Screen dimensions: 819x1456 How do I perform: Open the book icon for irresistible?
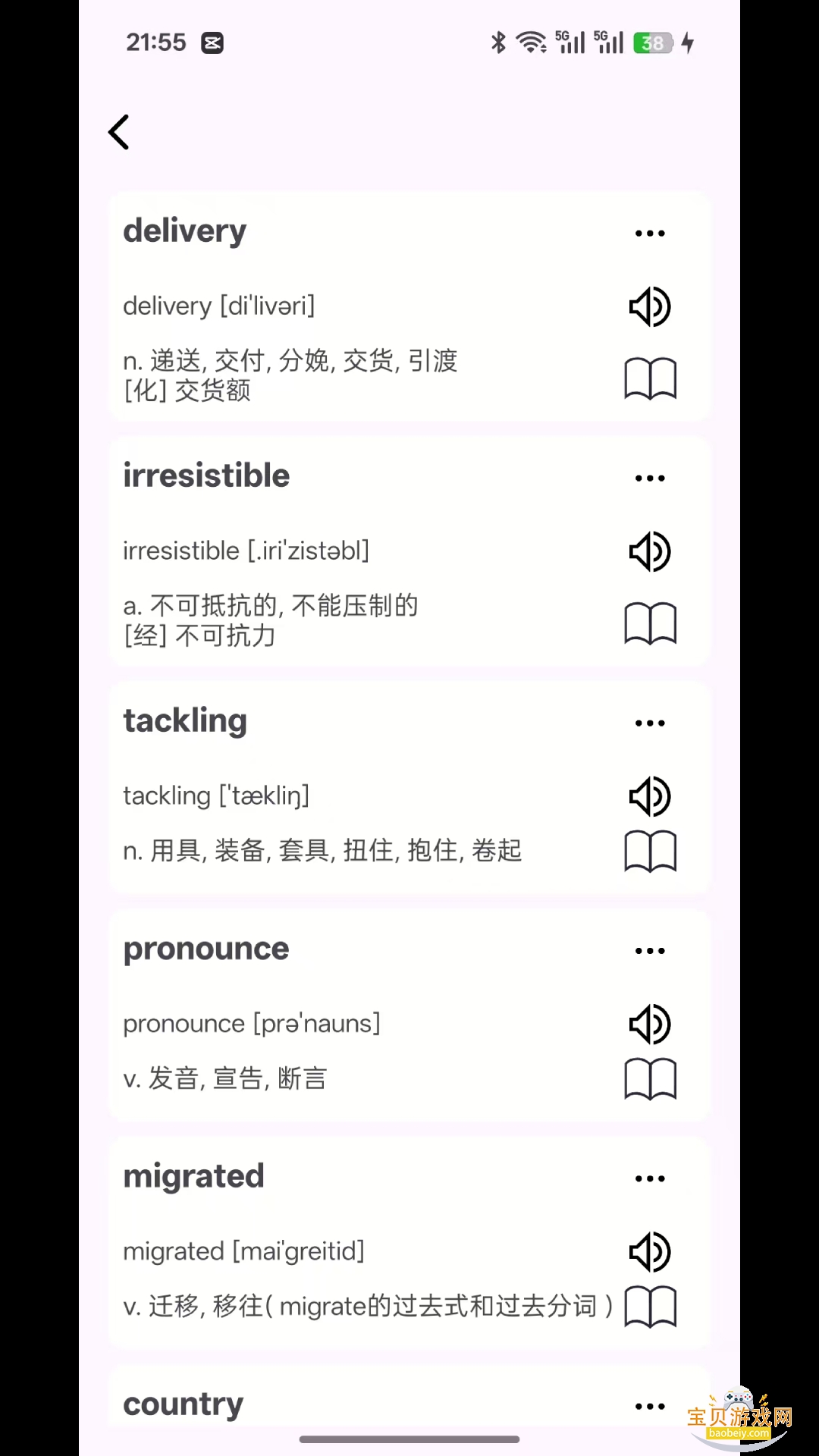(650, 623)
